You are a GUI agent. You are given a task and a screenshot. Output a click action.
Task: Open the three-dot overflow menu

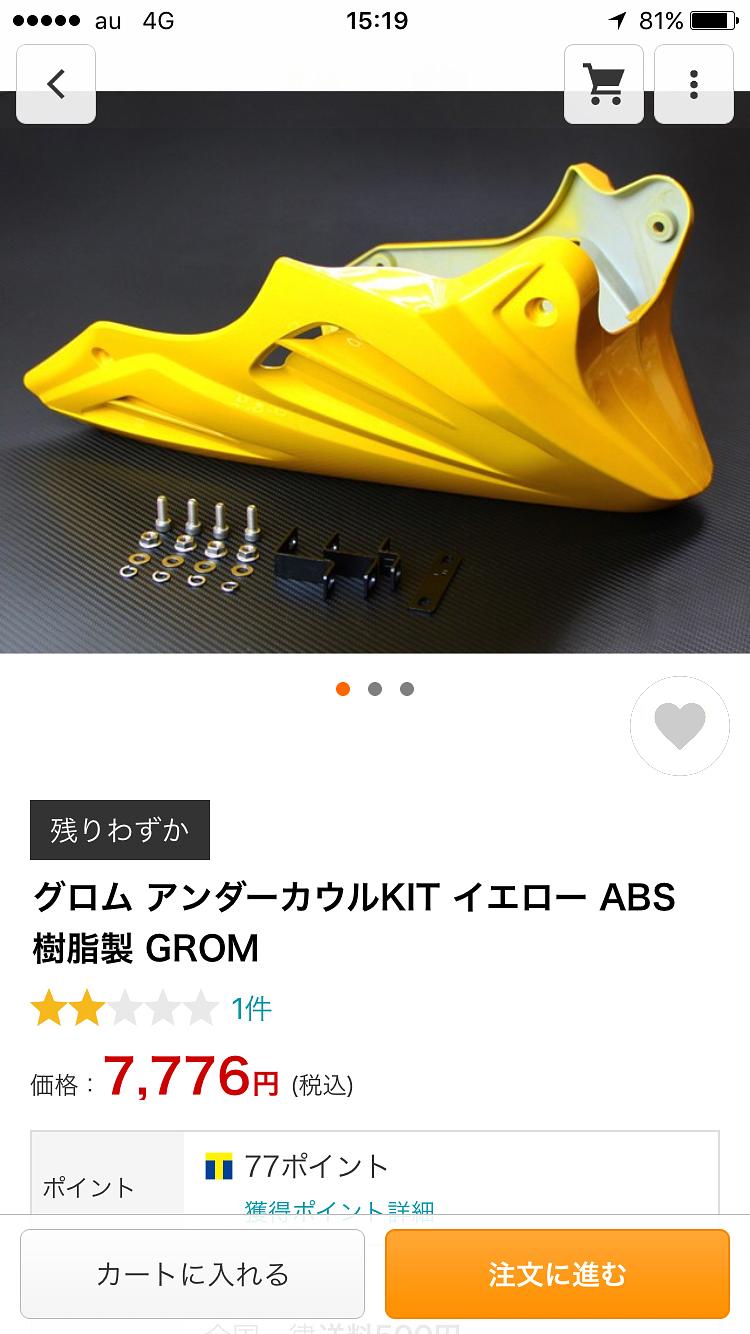click(693, 85)
